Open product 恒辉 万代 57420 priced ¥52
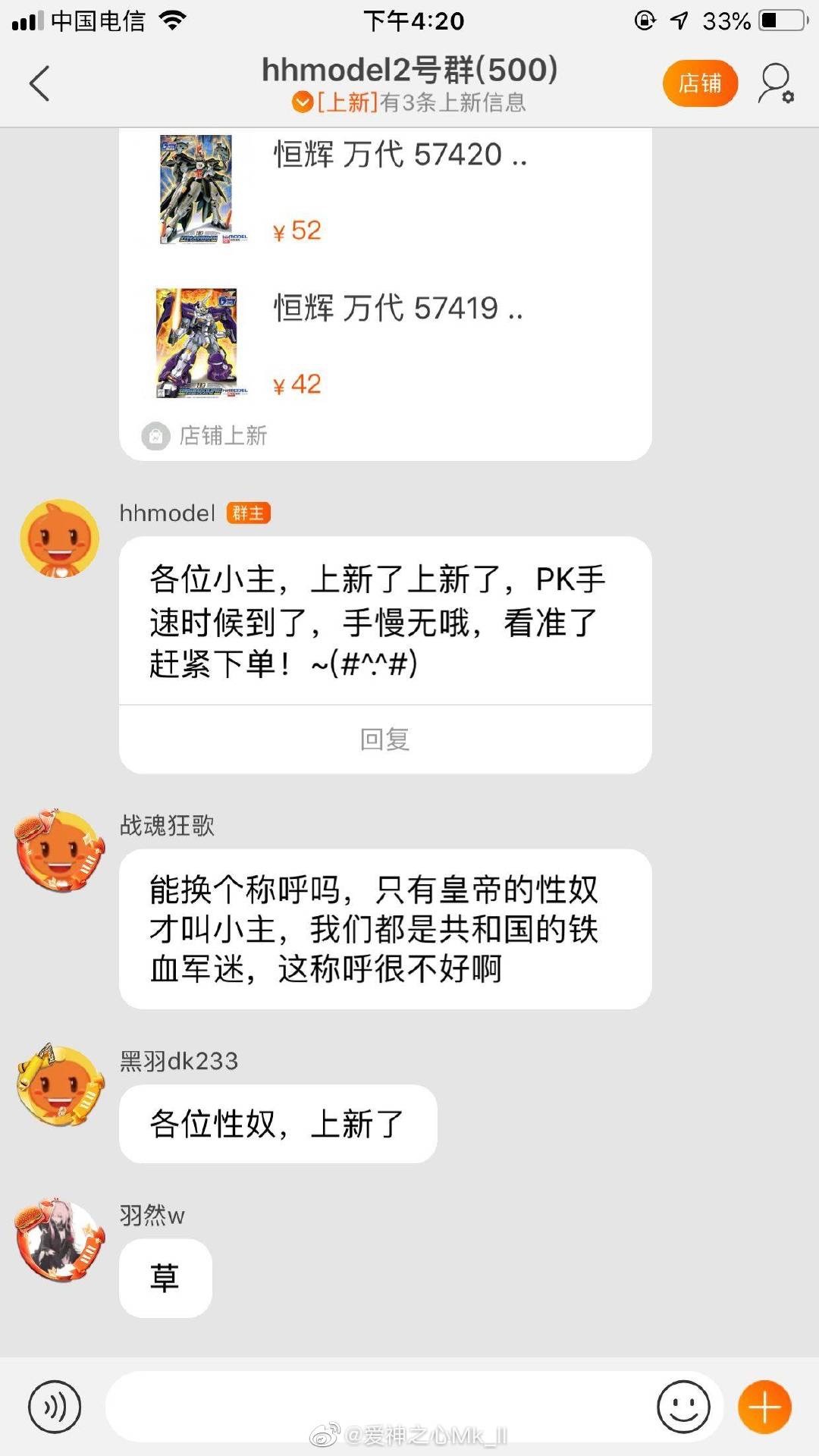819x1456 pixels. coord(385,190)
